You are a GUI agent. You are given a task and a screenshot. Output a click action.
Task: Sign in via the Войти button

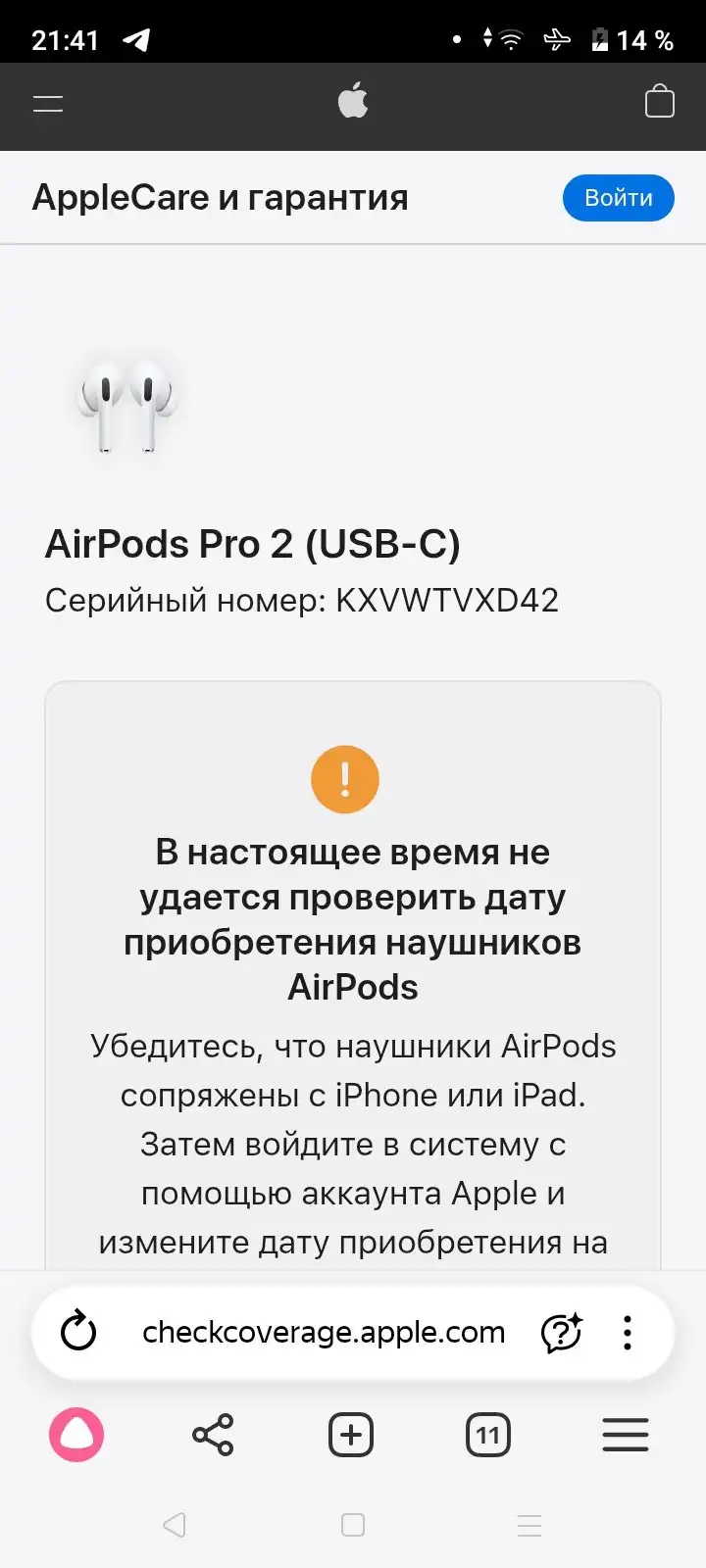tap(618, 197)
